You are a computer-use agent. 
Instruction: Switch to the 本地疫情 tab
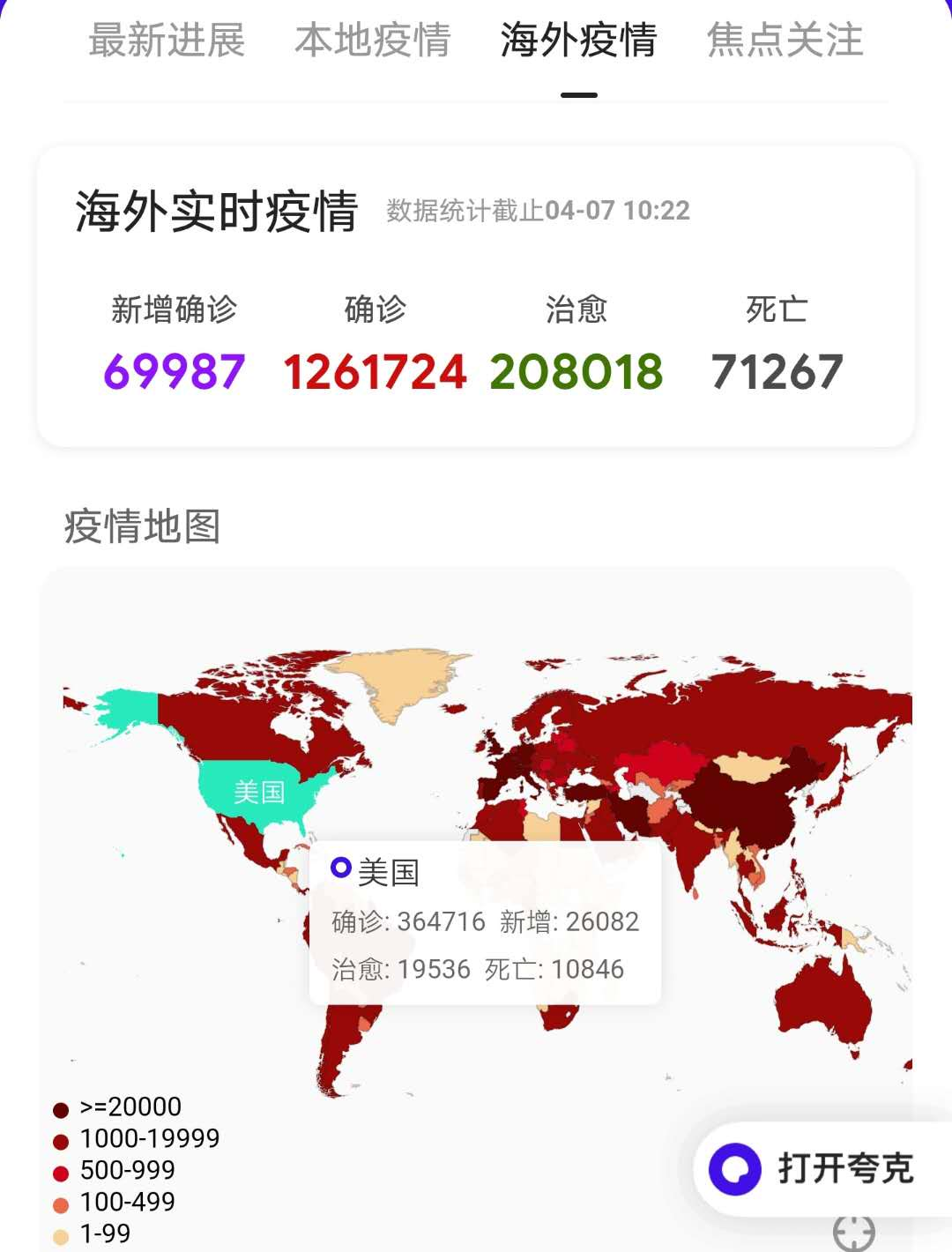click(373, 41)
